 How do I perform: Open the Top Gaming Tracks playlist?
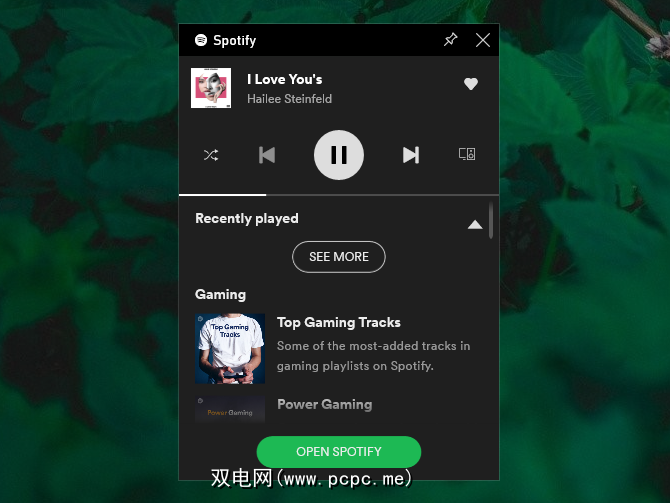[338, 323]
